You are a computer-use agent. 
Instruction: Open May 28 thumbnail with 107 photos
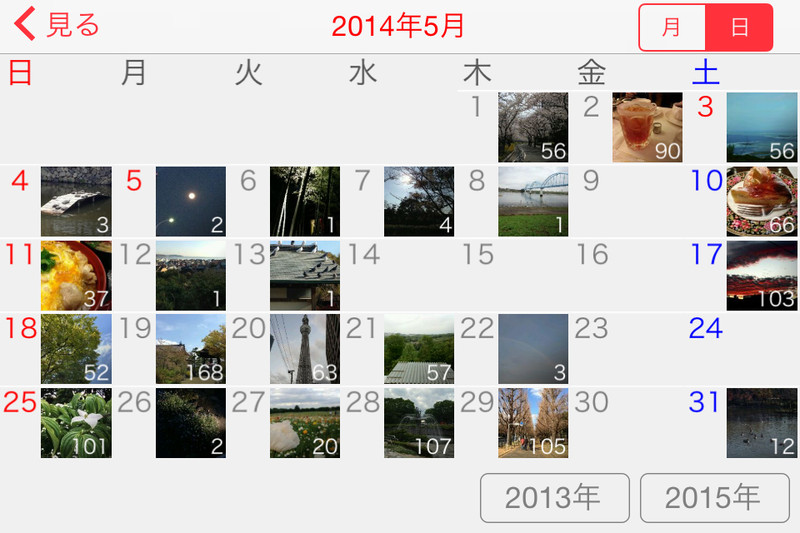coord(419,423)
